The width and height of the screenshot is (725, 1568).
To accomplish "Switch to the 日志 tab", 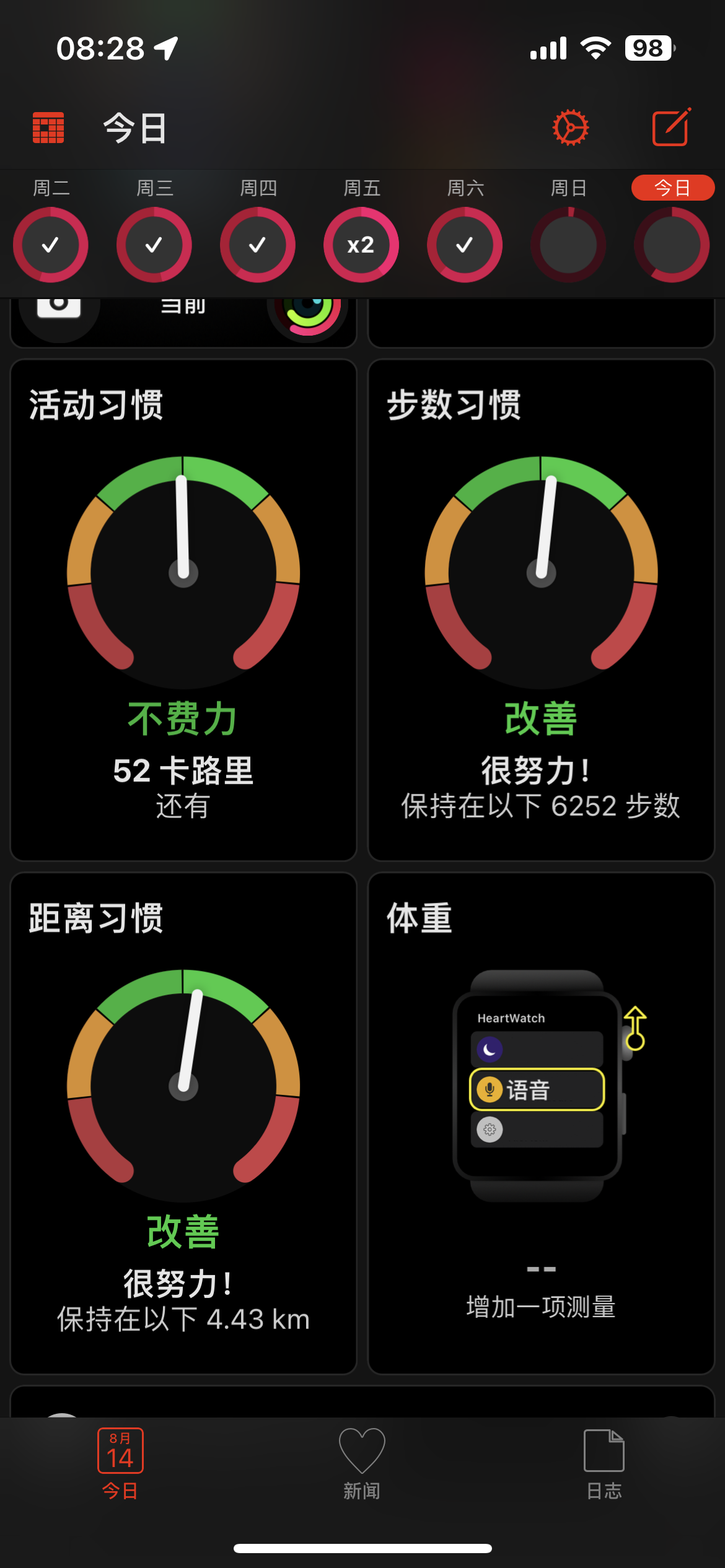I will click(x=604, y=1463).
